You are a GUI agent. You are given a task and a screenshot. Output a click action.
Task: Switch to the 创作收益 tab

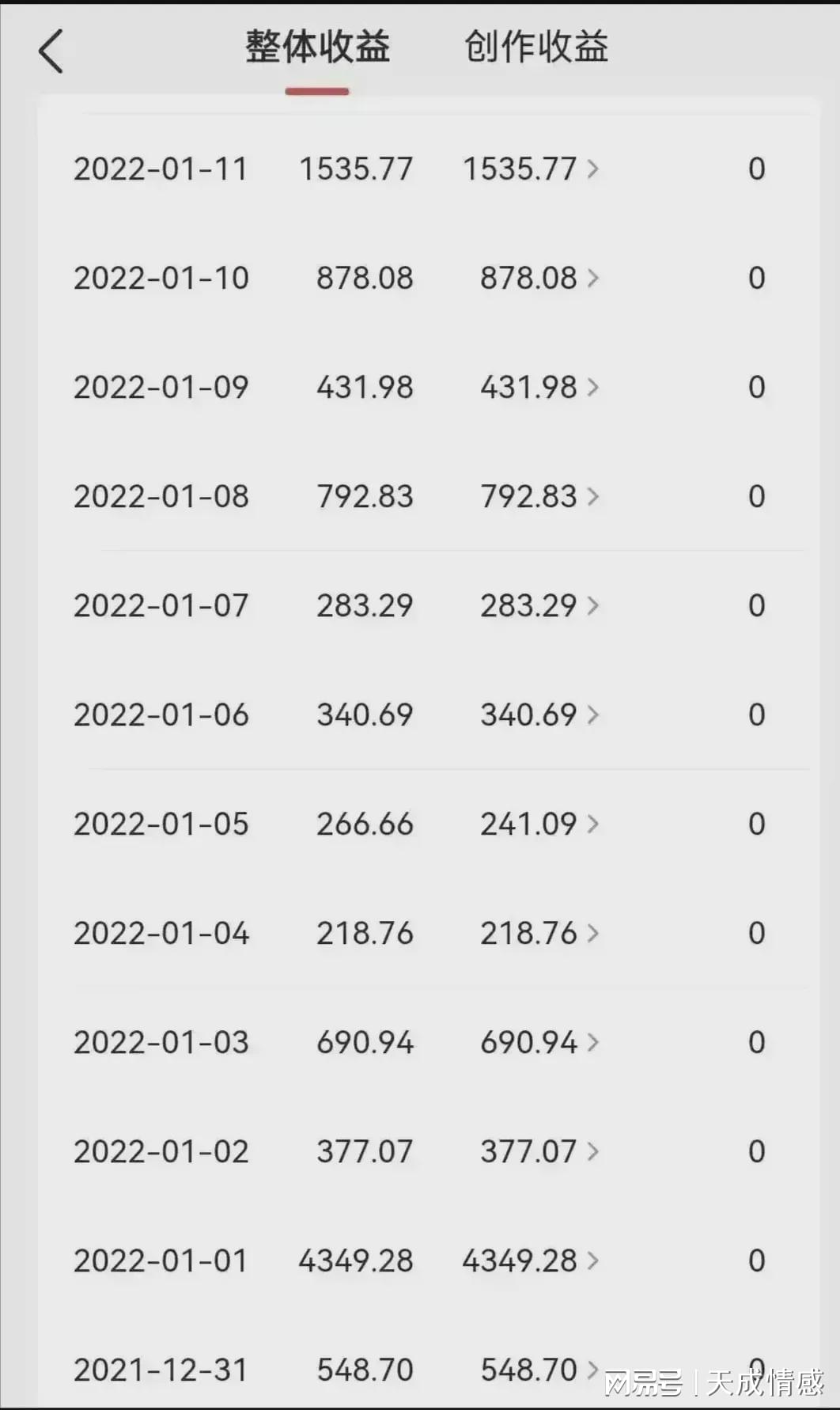[x=536, y=47]
